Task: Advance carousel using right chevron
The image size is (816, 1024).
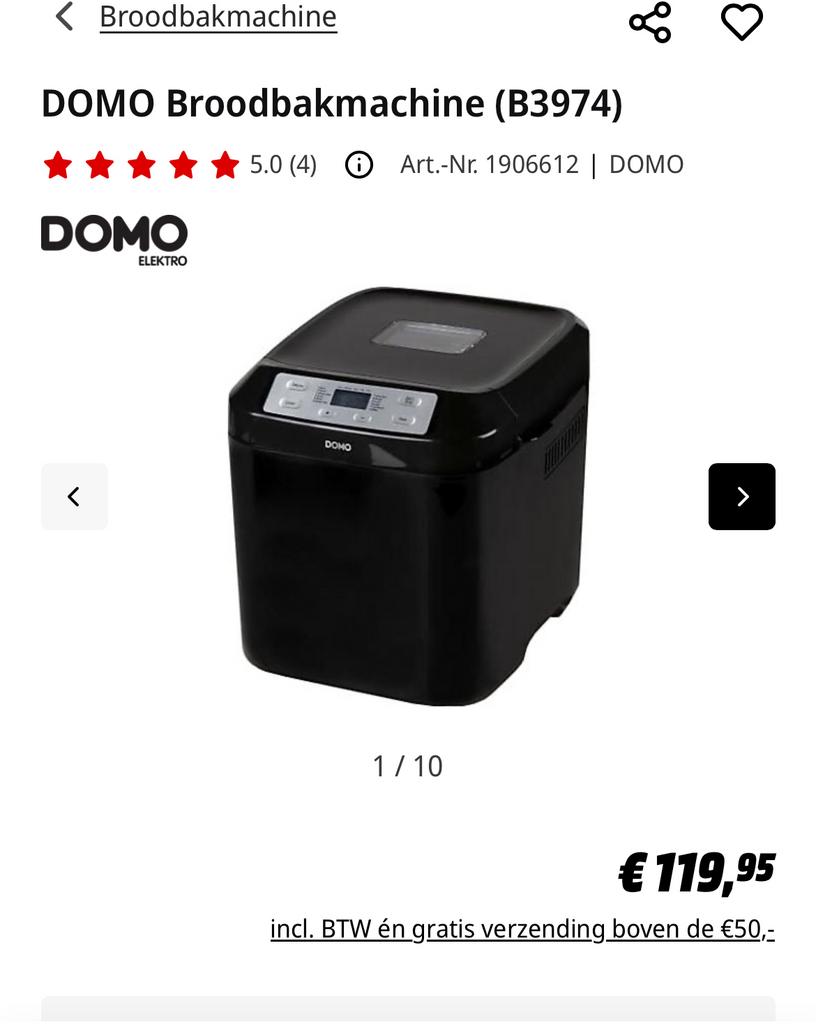Action: [x=741, y=496]
